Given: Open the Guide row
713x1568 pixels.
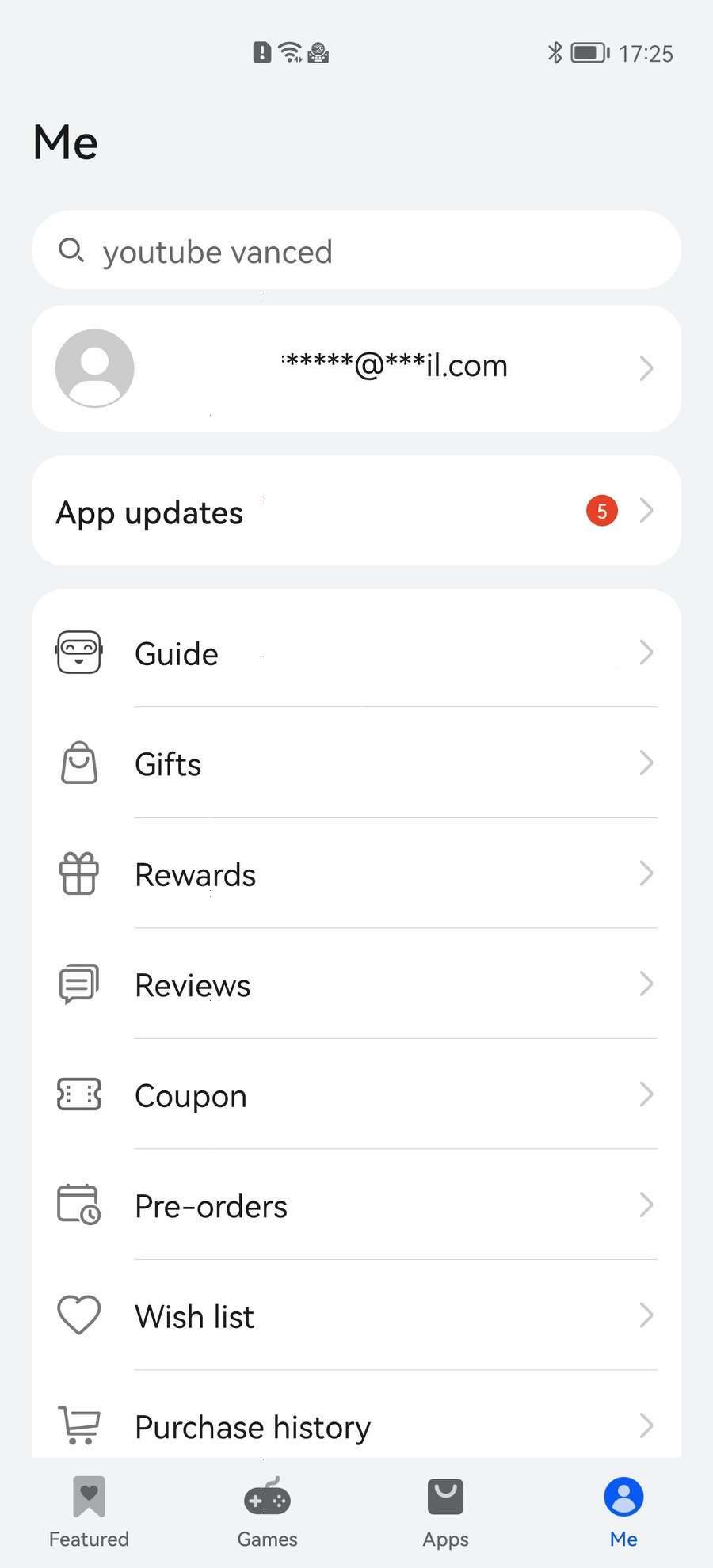Looking at the screenshot, I should click(356, 653).
